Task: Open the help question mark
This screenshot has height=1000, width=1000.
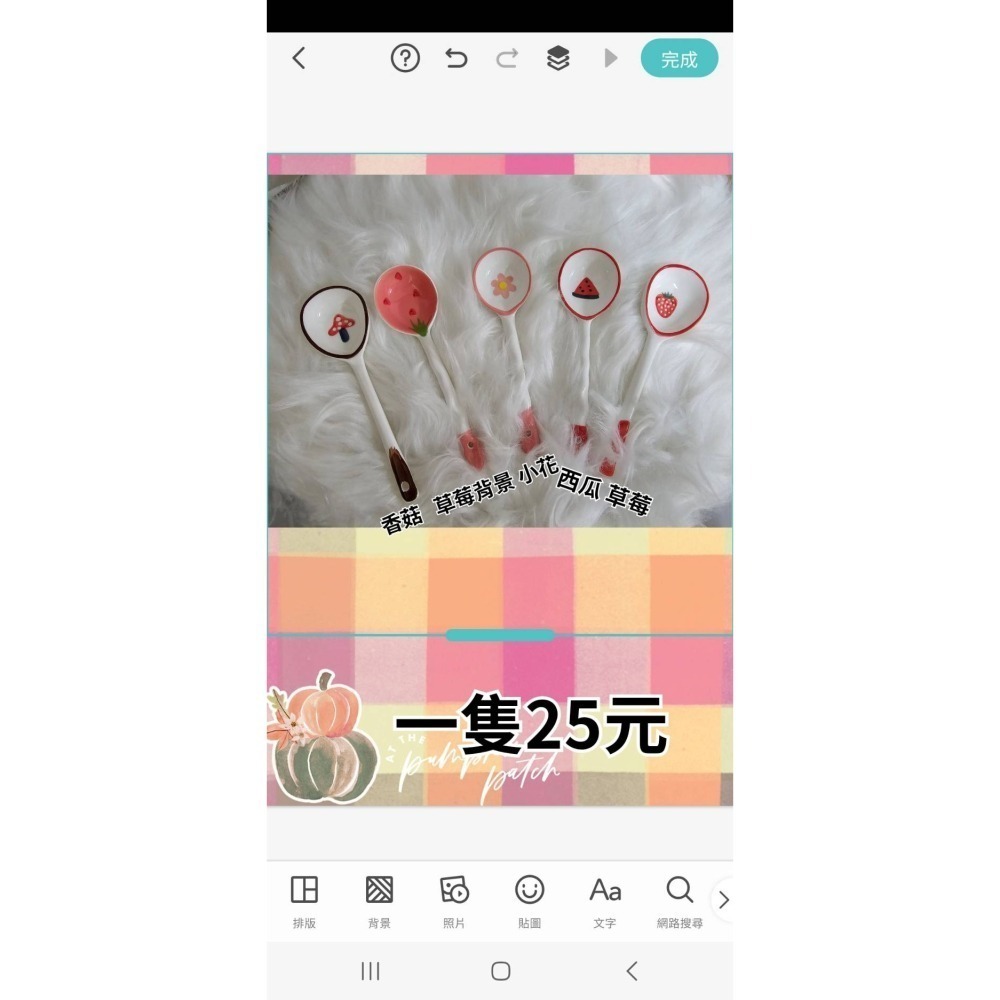Action: [x=405, y=59]
